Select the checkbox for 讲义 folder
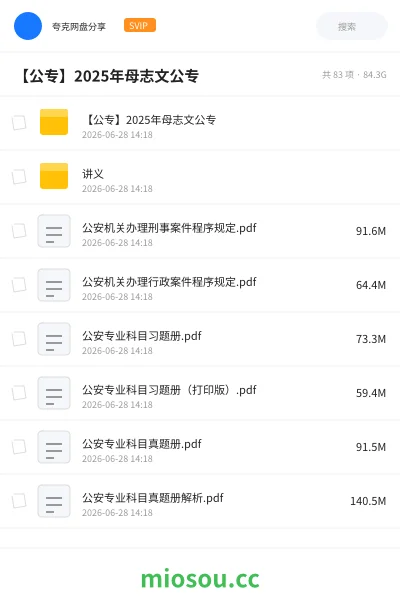This screenshot has height=600, width=400. [19, 177]
